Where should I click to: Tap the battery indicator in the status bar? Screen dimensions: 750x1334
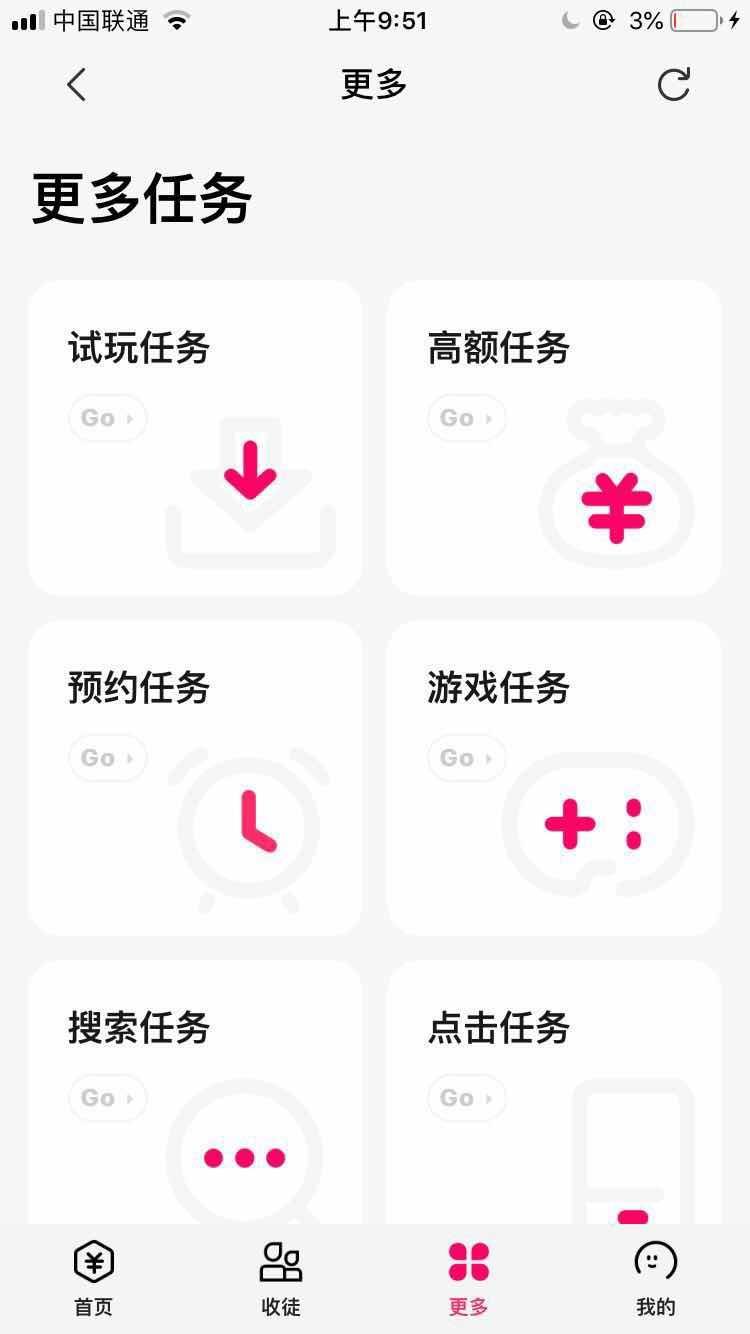coord(694,19)
